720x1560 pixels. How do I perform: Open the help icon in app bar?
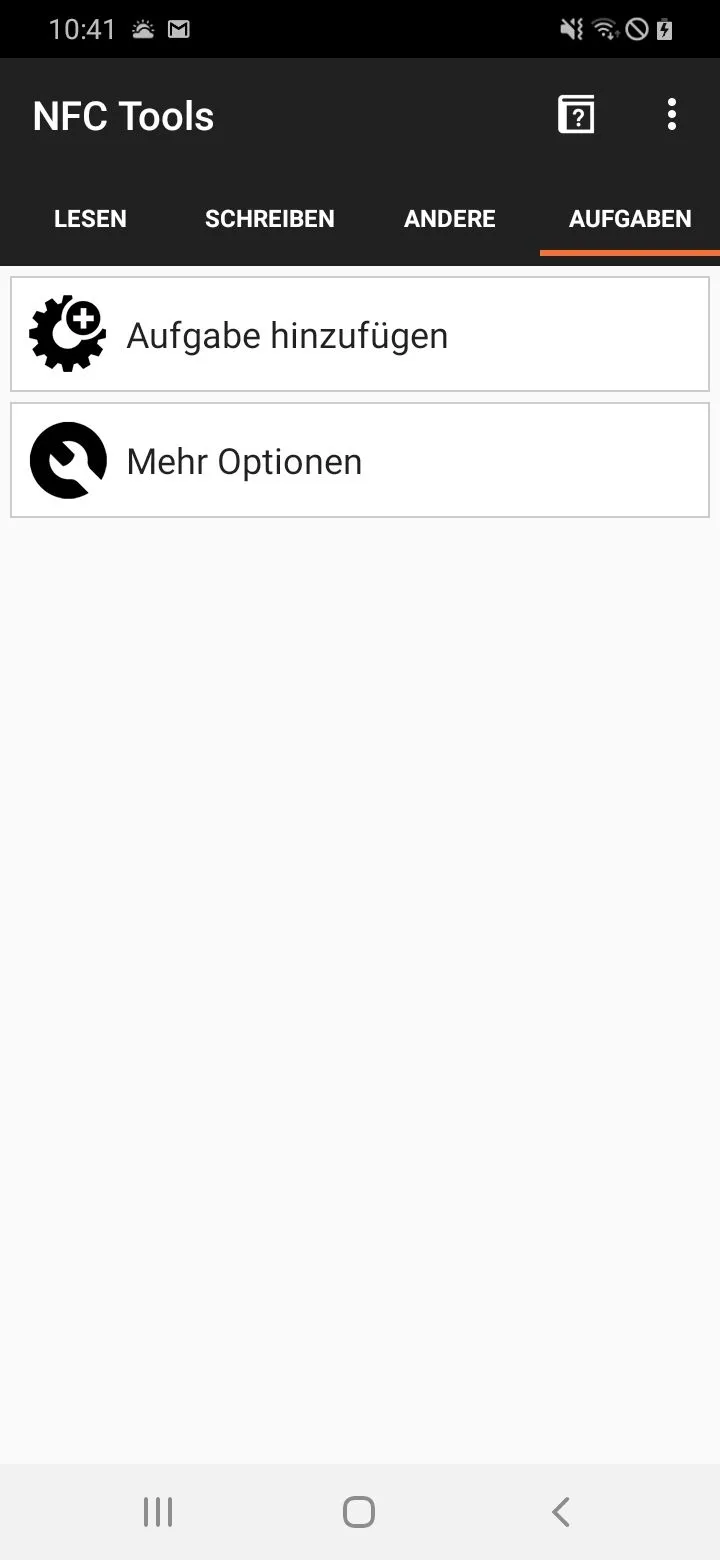click(x=576, y=115)
